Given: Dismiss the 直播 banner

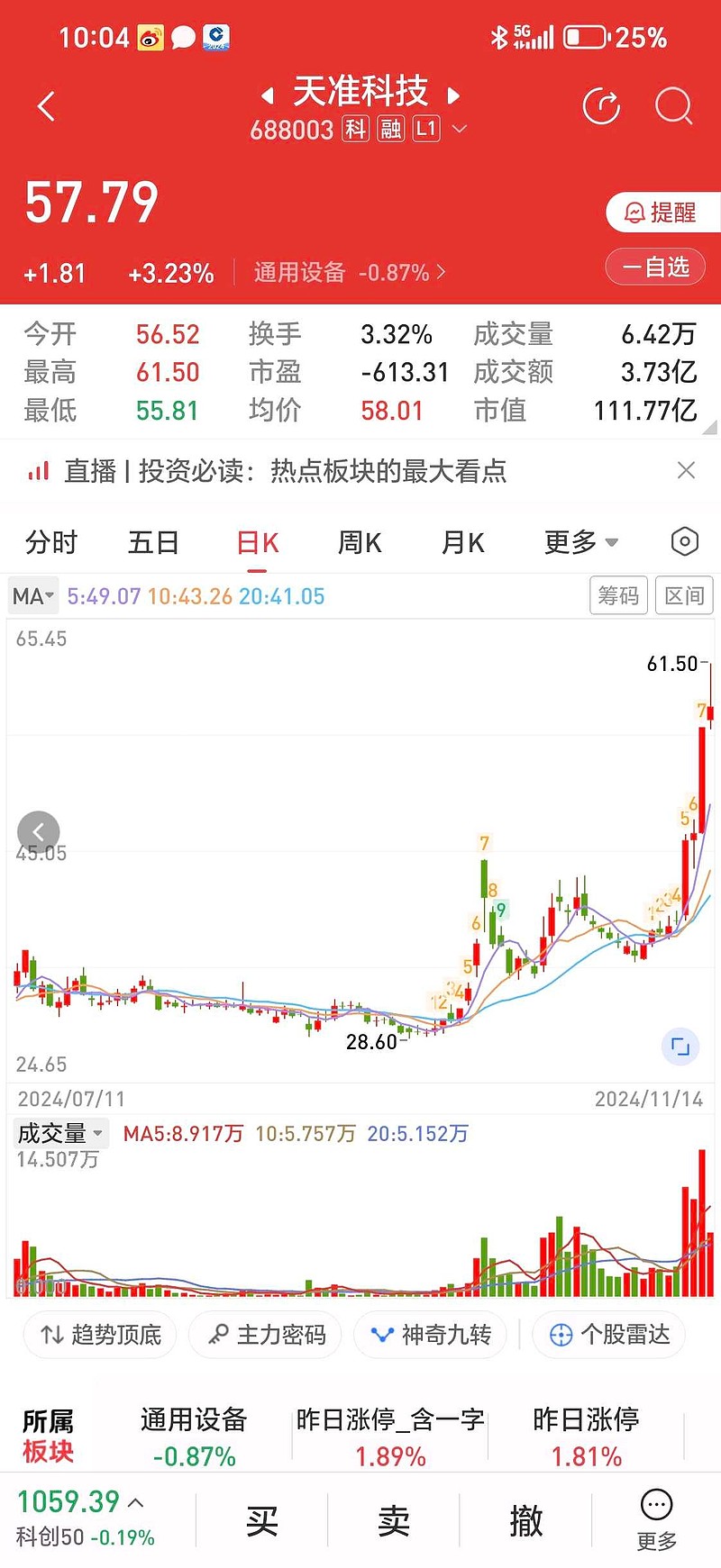Looking at the screenshot, I should (686, 470).
